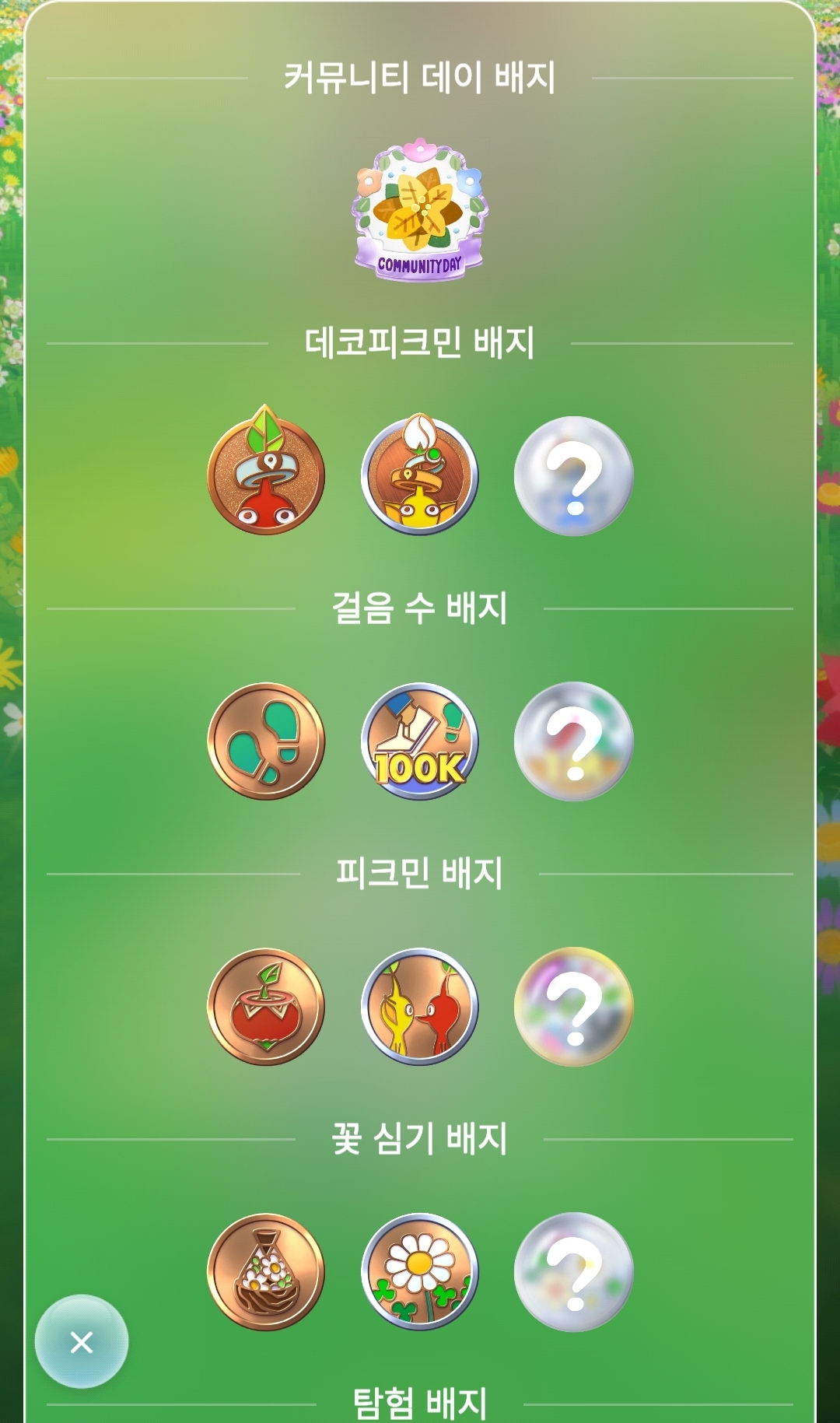Tap the locked Decor Pikmin badge

(574, 476)
